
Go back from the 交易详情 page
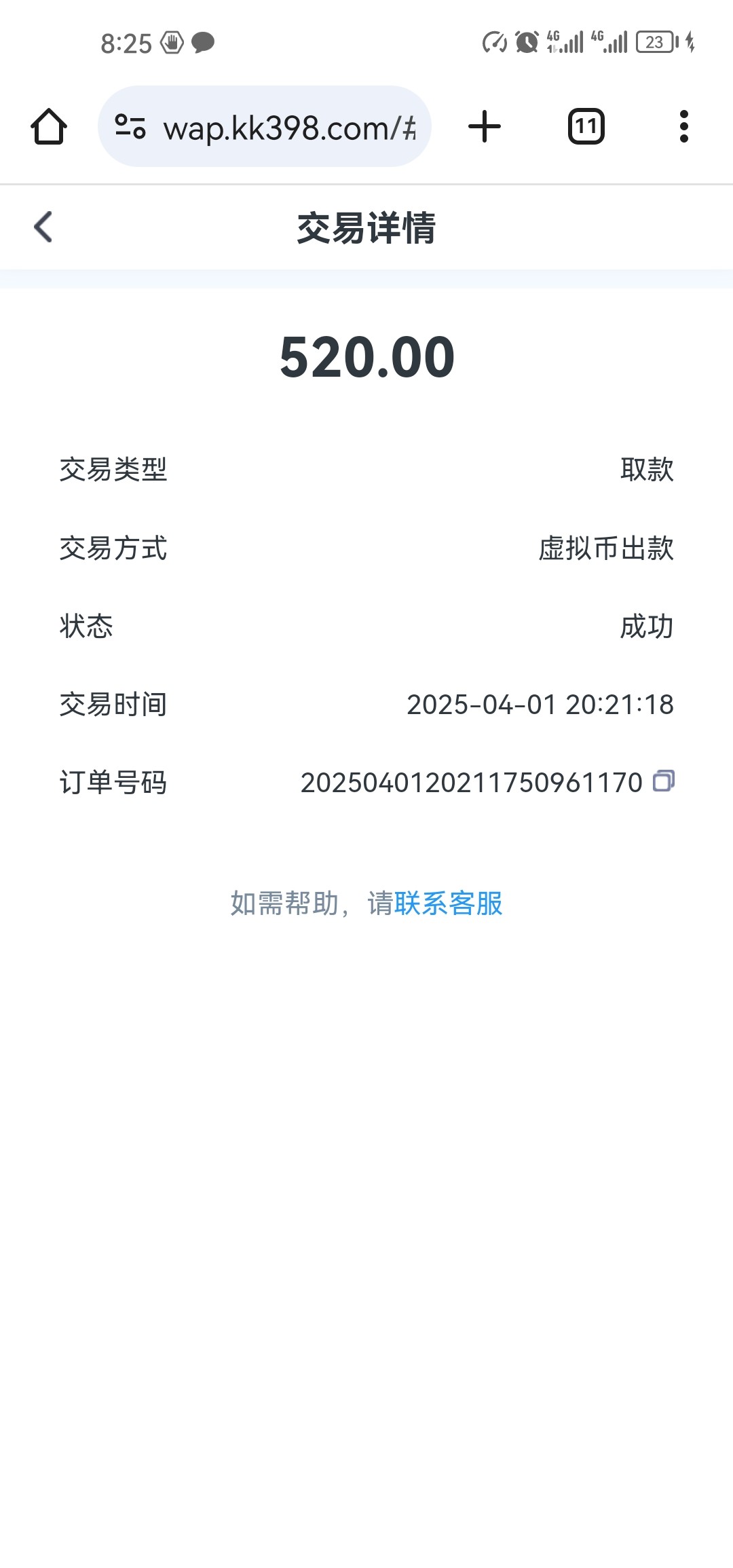[x=43, y=227]
